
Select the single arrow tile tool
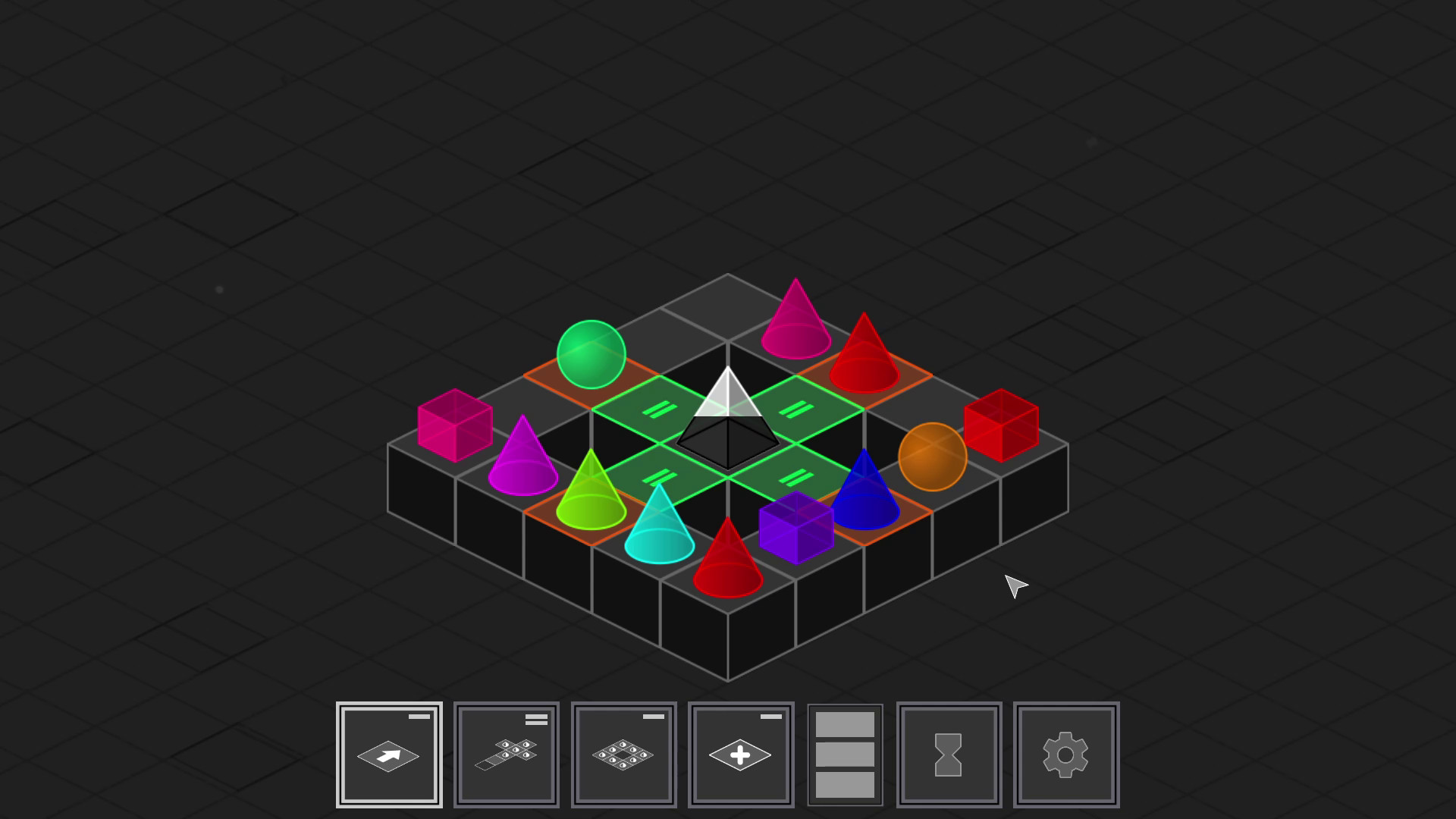pyautogui.click(x=388, y=755)
